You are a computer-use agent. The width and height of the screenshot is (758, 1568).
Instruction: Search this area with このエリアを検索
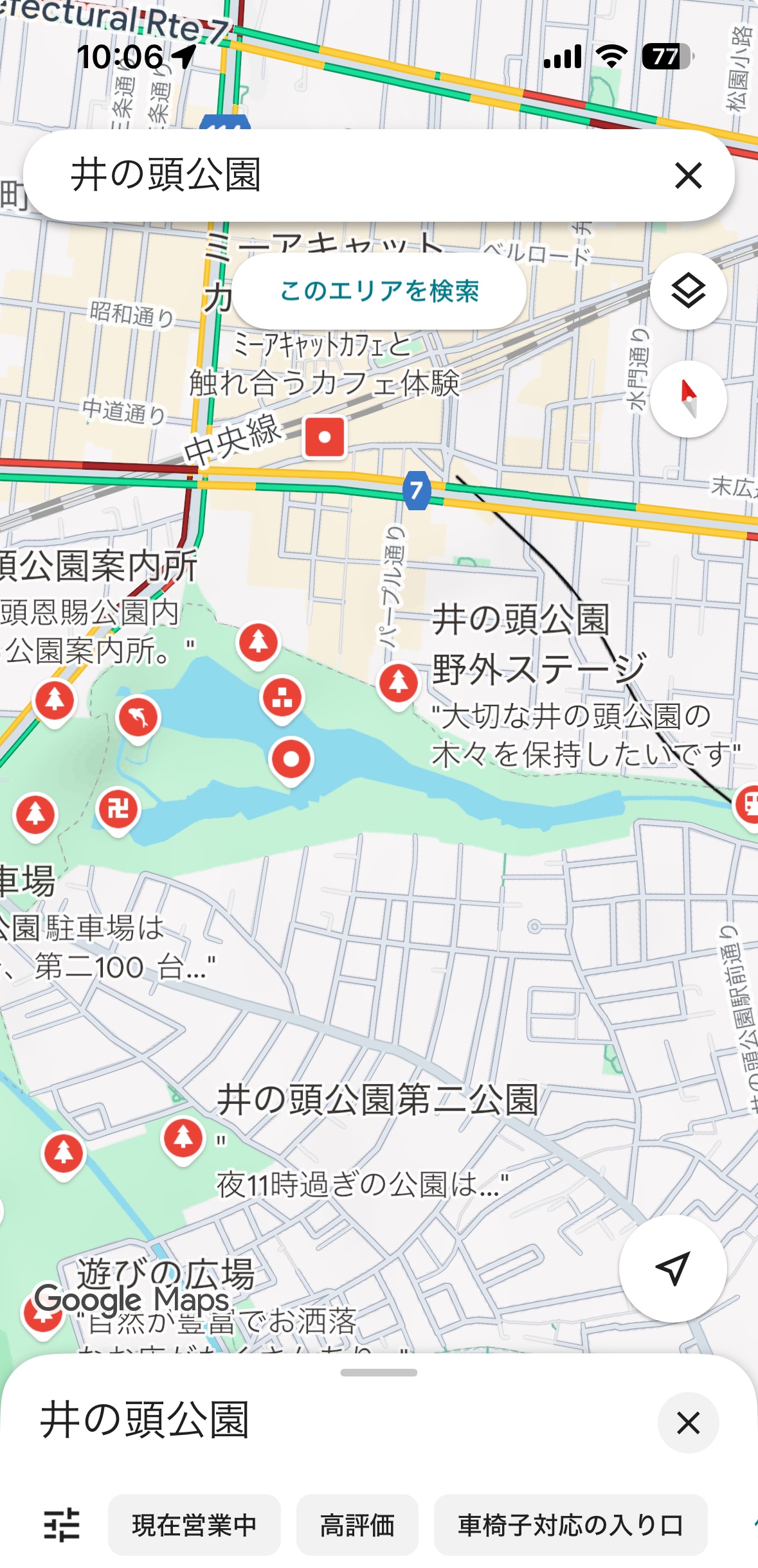(x=379, y=291)
